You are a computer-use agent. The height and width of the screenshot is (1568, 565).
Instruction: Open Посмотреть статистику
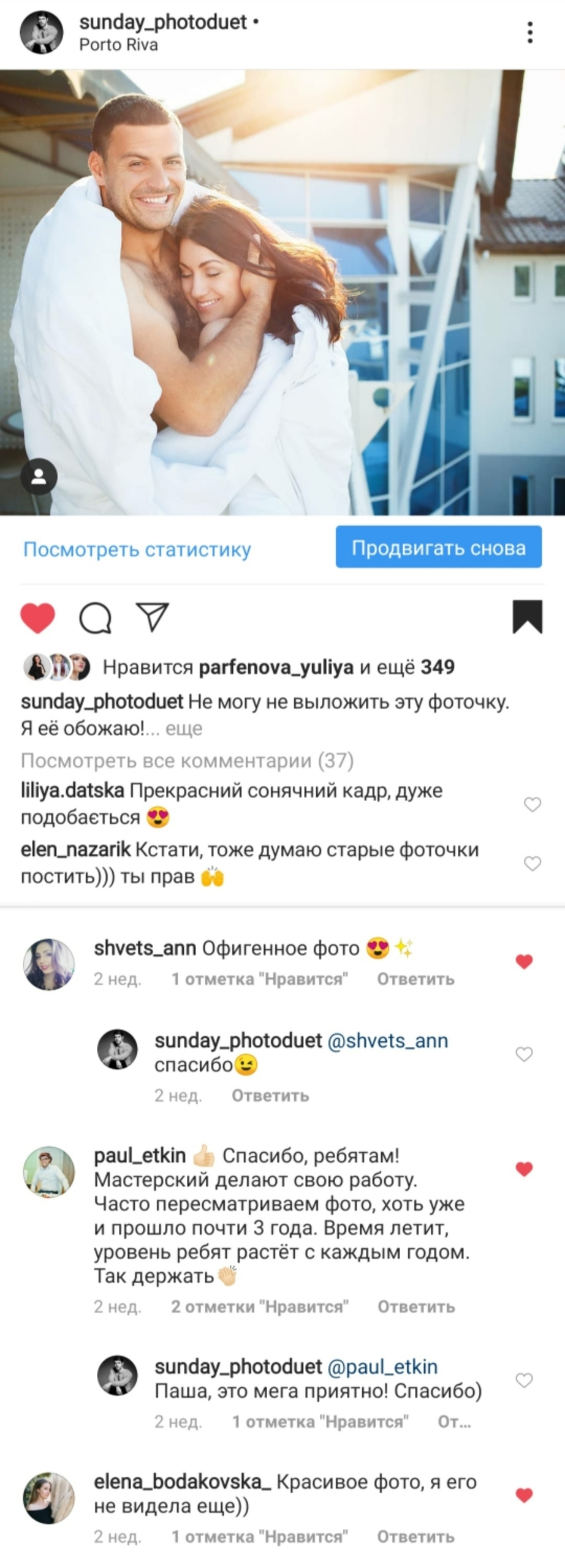coord(136,549)
